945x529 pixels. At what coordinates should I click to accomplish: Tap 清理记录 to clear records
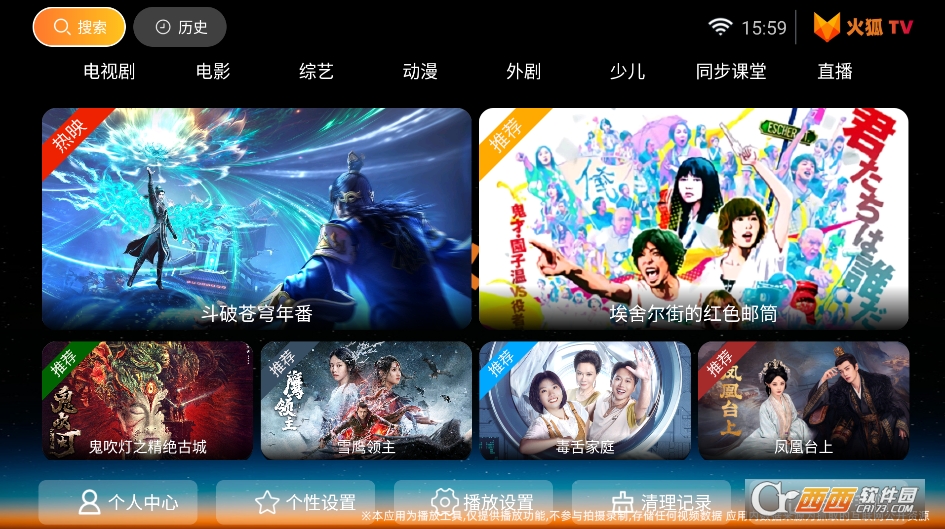(x=652, y=502)
